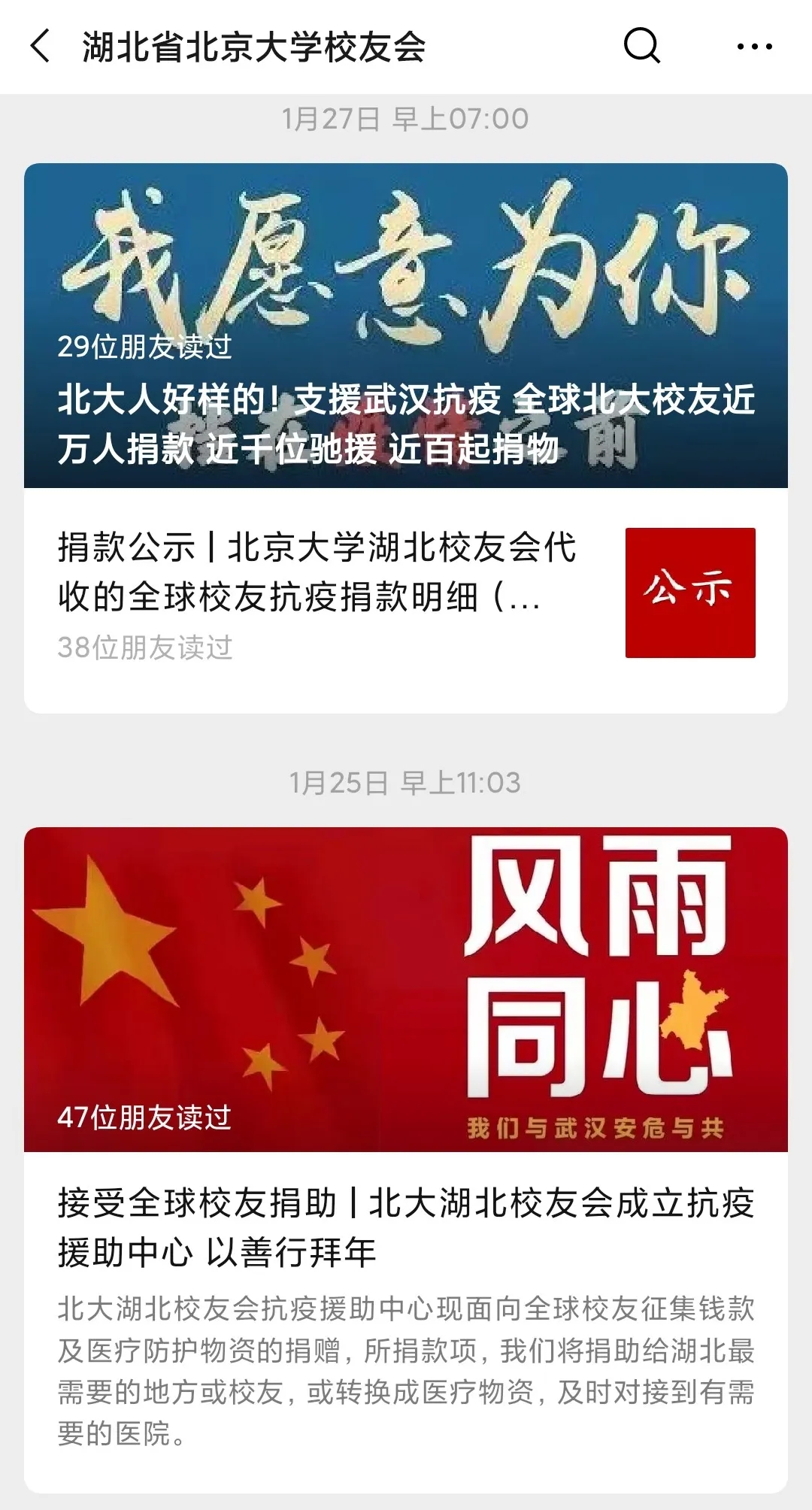Search this official account's articles
812x1510 pixels.
point(641,47)
